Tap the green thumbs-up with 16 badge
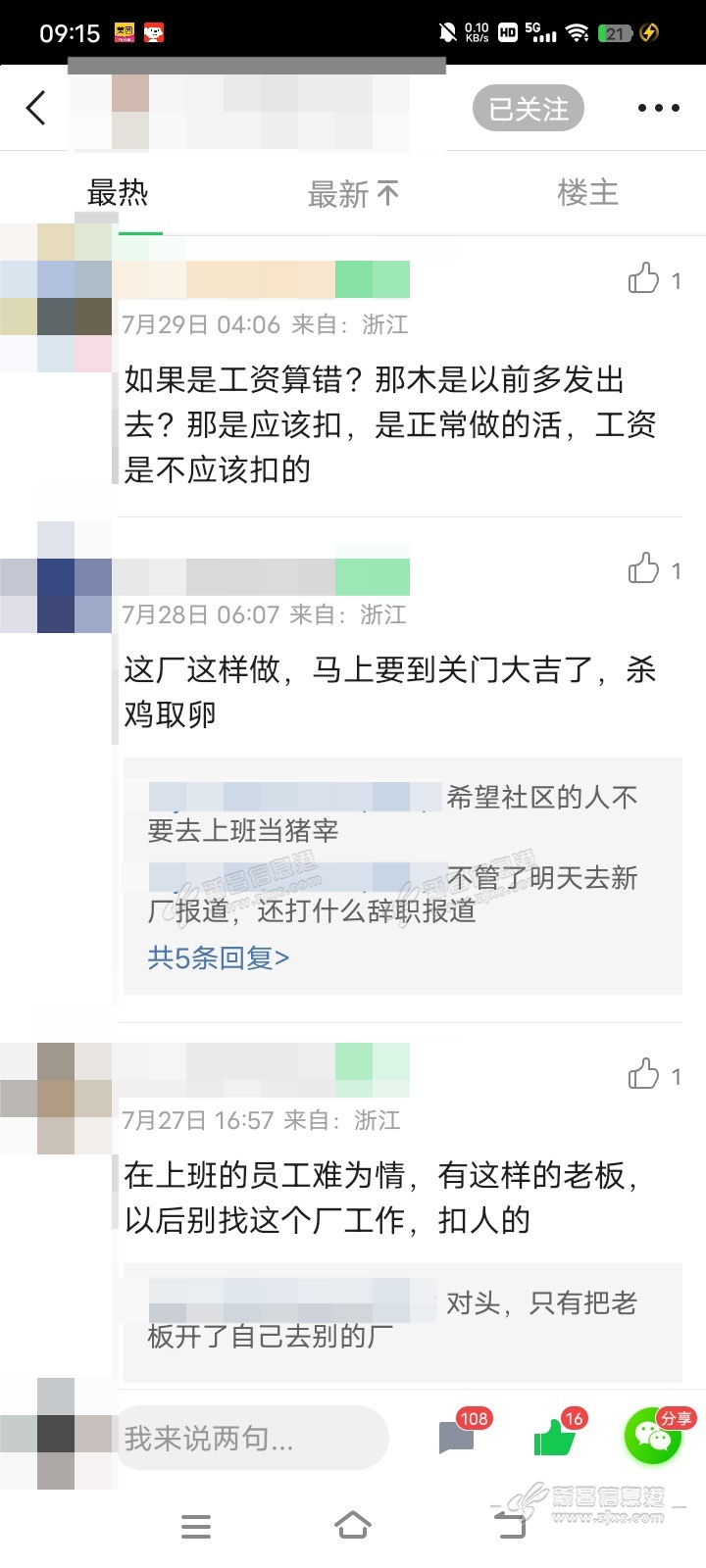The image size is (706, 1568). (x=555, y=1438)
